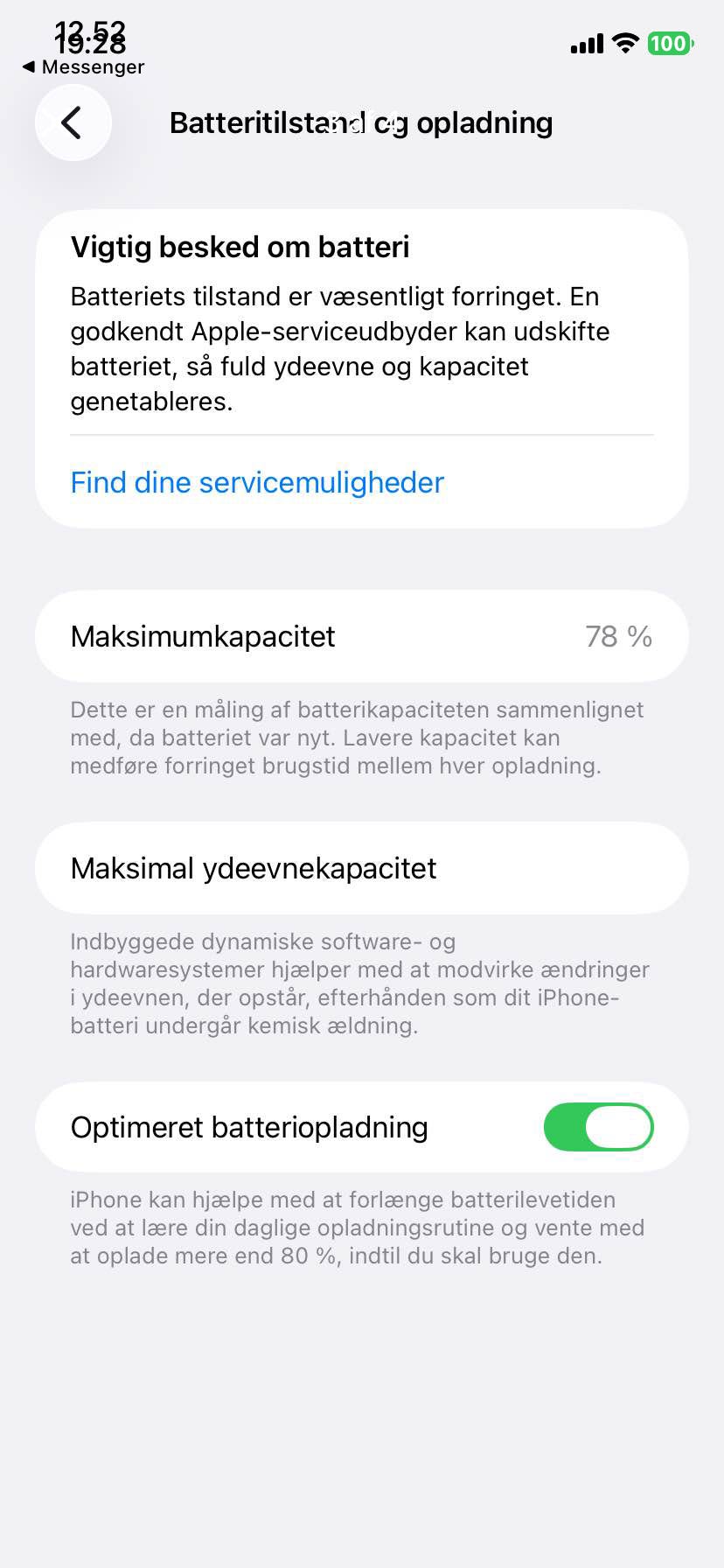Screen dimensions: 724x1568
Task: Return to Messenger from status bar
Action: pyautogui.click(x=83, y=67)
